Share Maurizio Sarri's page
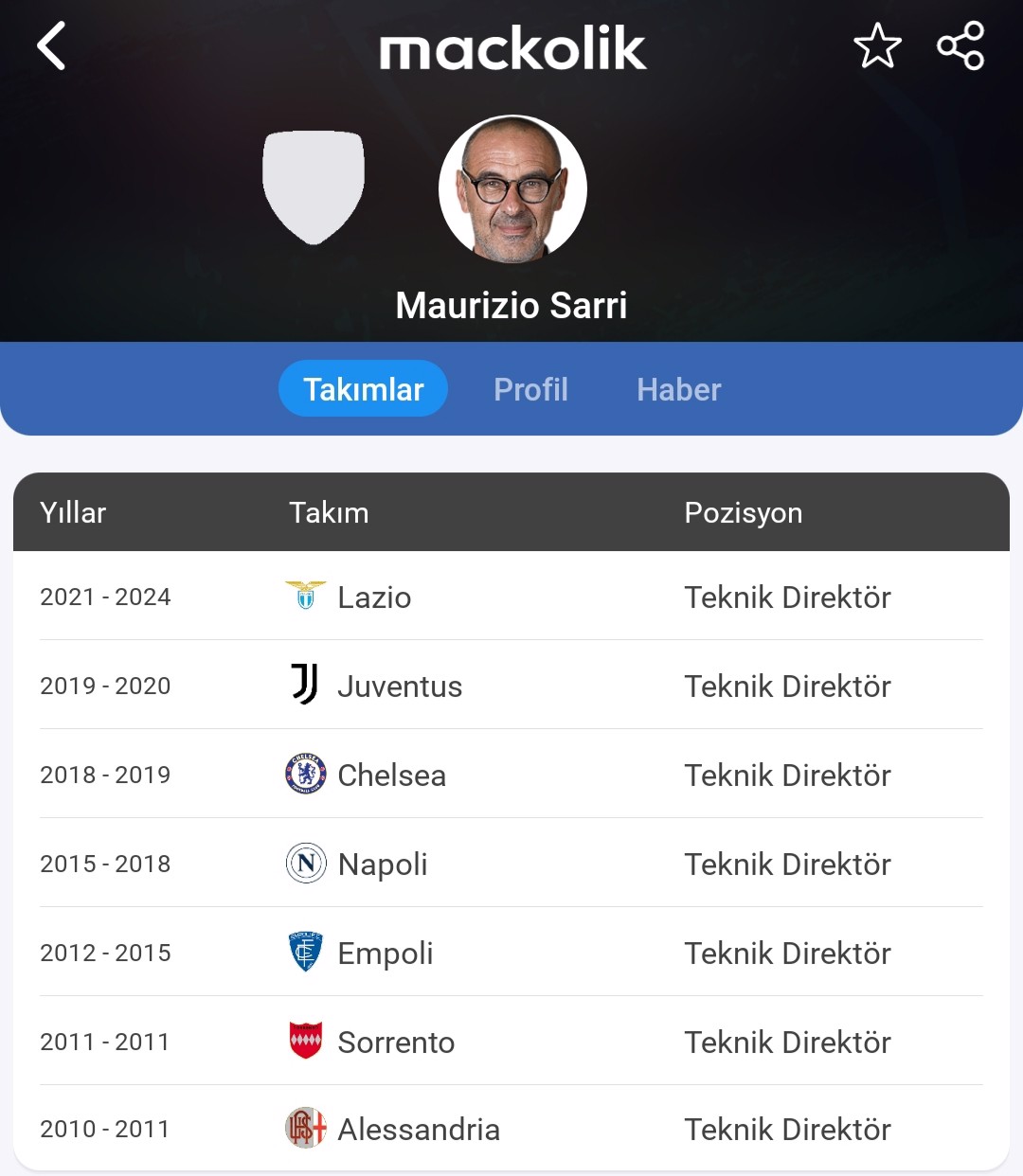Image resolution: width=1023 pixels, height=1176 pixels. pyautogui.click(x=960, y=45)
